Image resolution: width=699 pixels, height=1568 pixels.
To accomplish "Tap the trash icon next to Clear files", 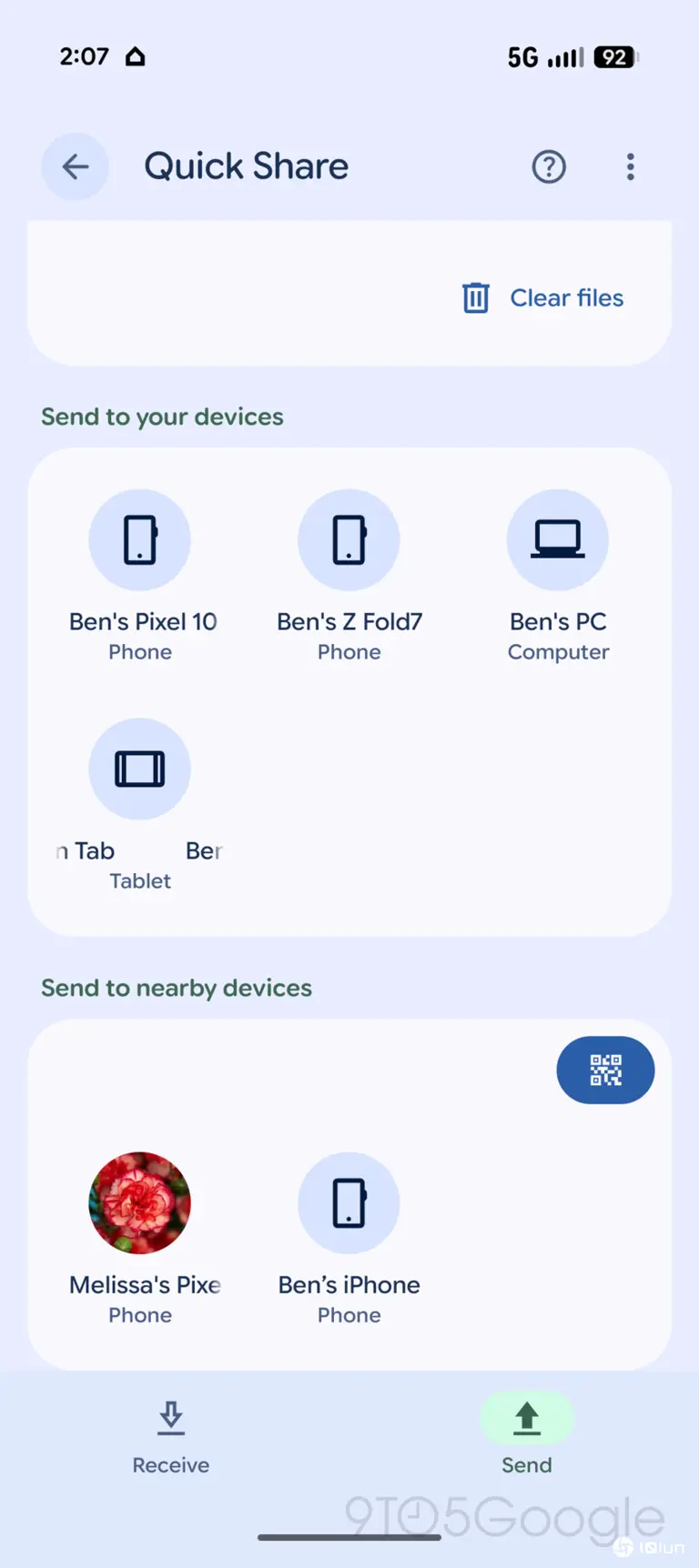I will click(x=475, y=297).
